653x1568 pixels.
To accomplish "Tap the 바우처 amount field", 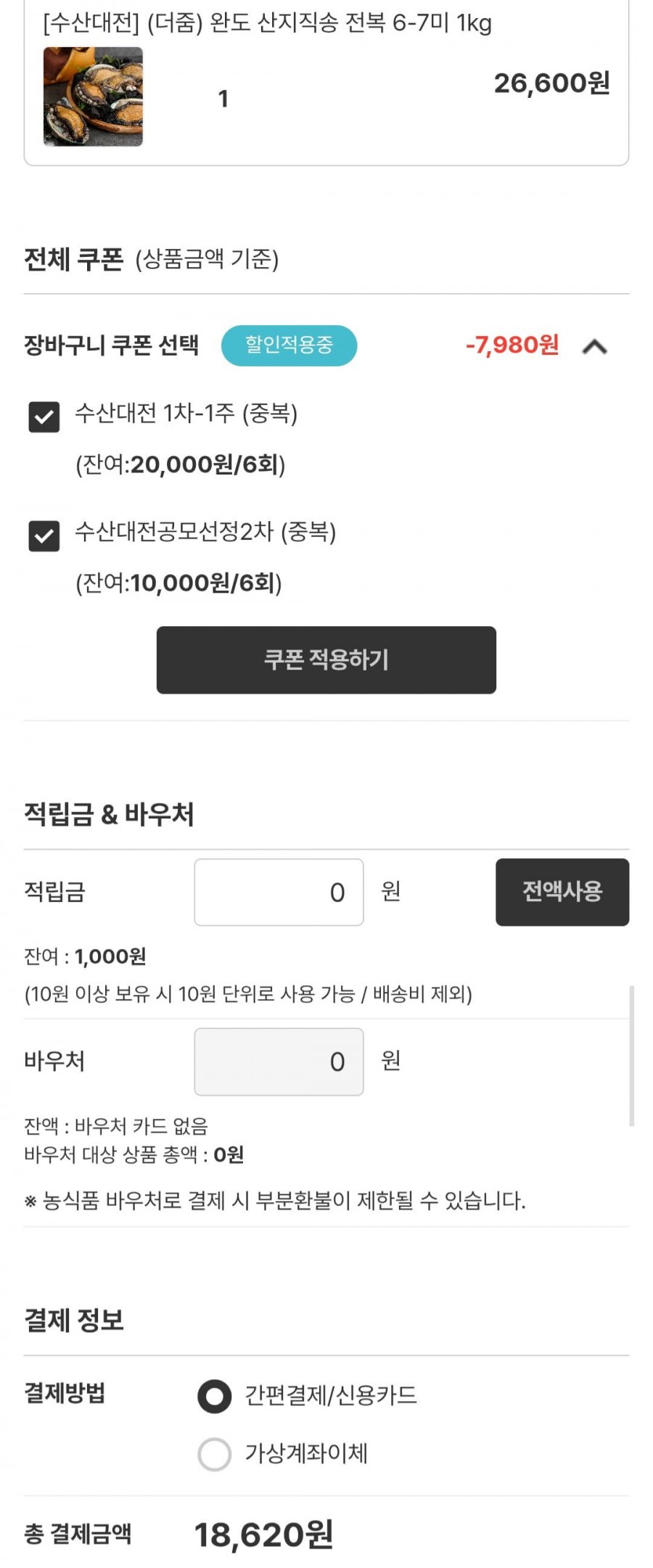I will 279,1061.
